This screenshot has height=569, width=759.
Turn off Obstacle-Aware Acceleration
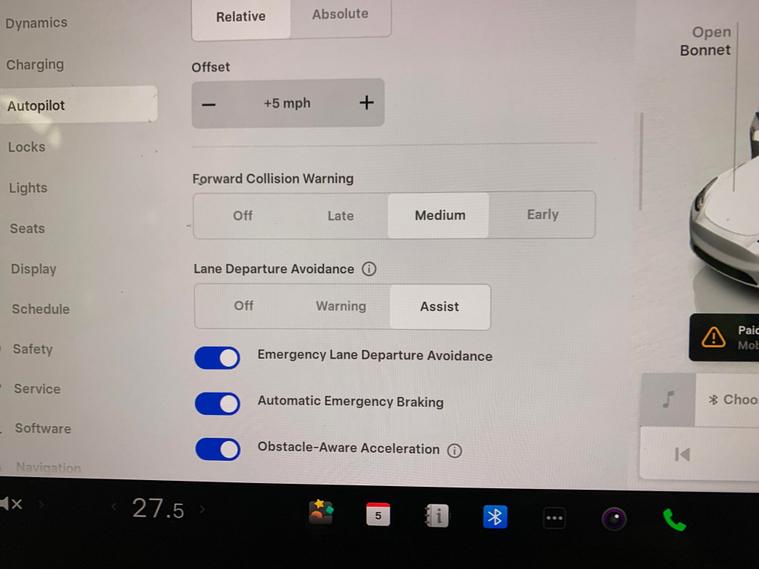[217, 449]
